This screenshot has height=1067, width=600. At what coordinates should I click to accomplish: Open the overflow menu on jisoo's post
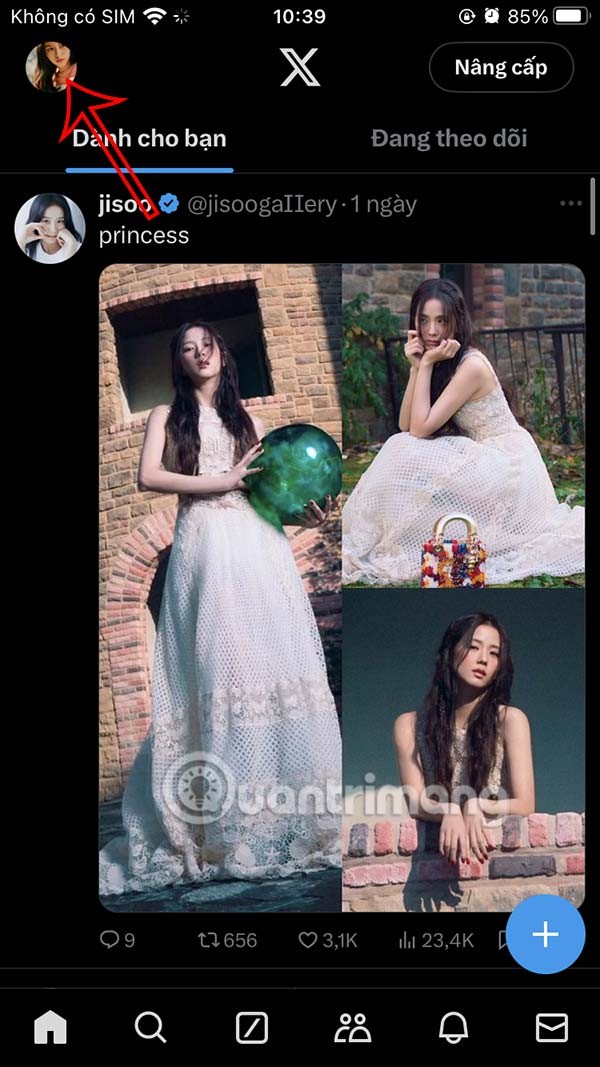571,204
